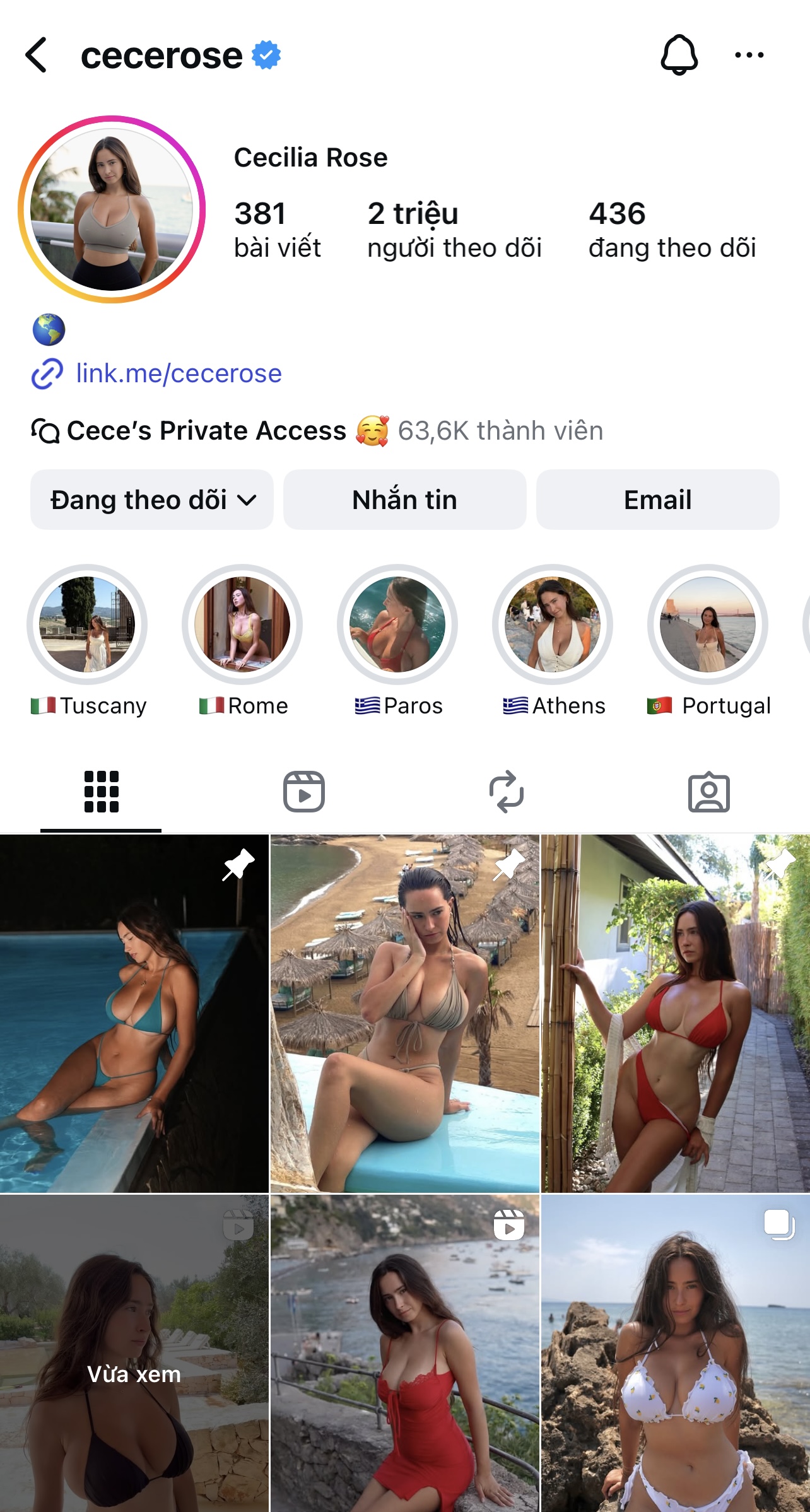Switch to the reposts tab
The image size is (810, 1512).
[506, 792]
